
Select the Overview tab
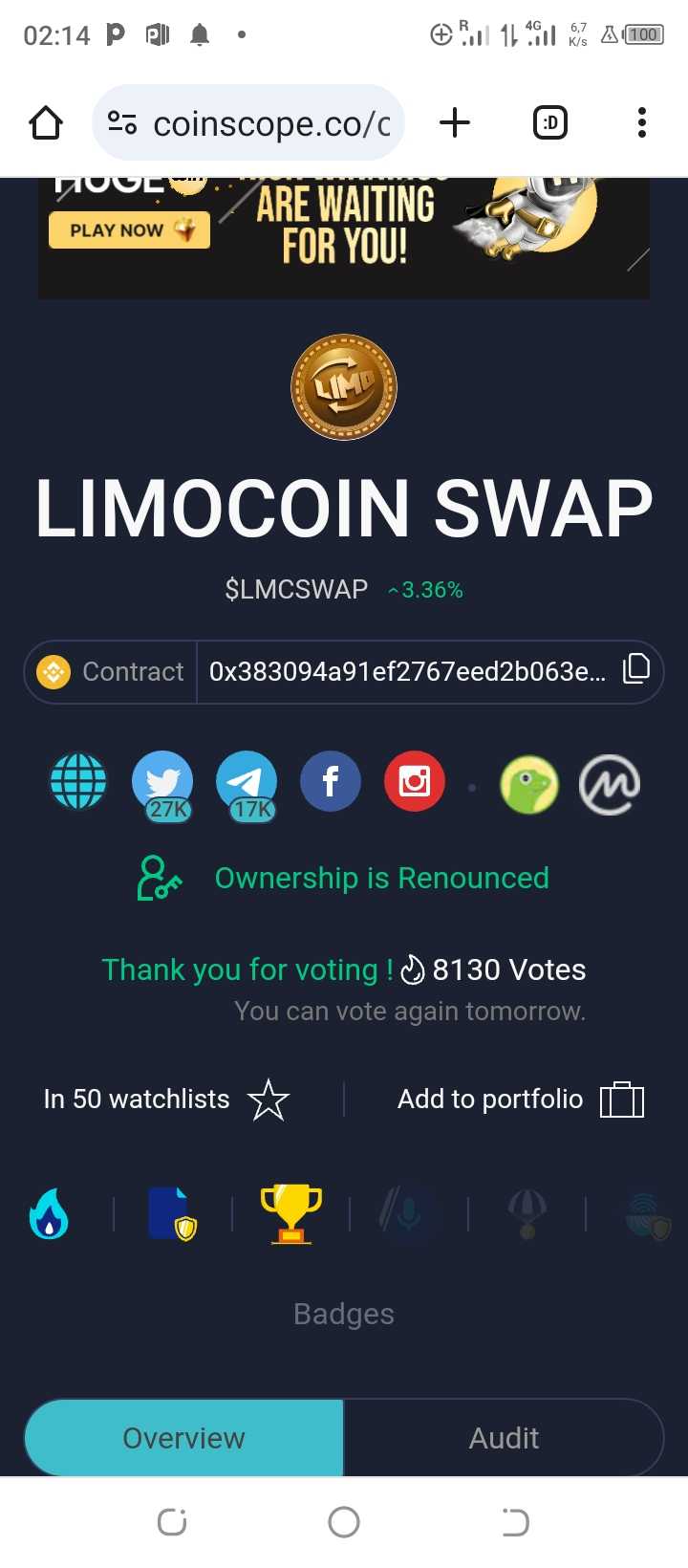(183, 1438)
